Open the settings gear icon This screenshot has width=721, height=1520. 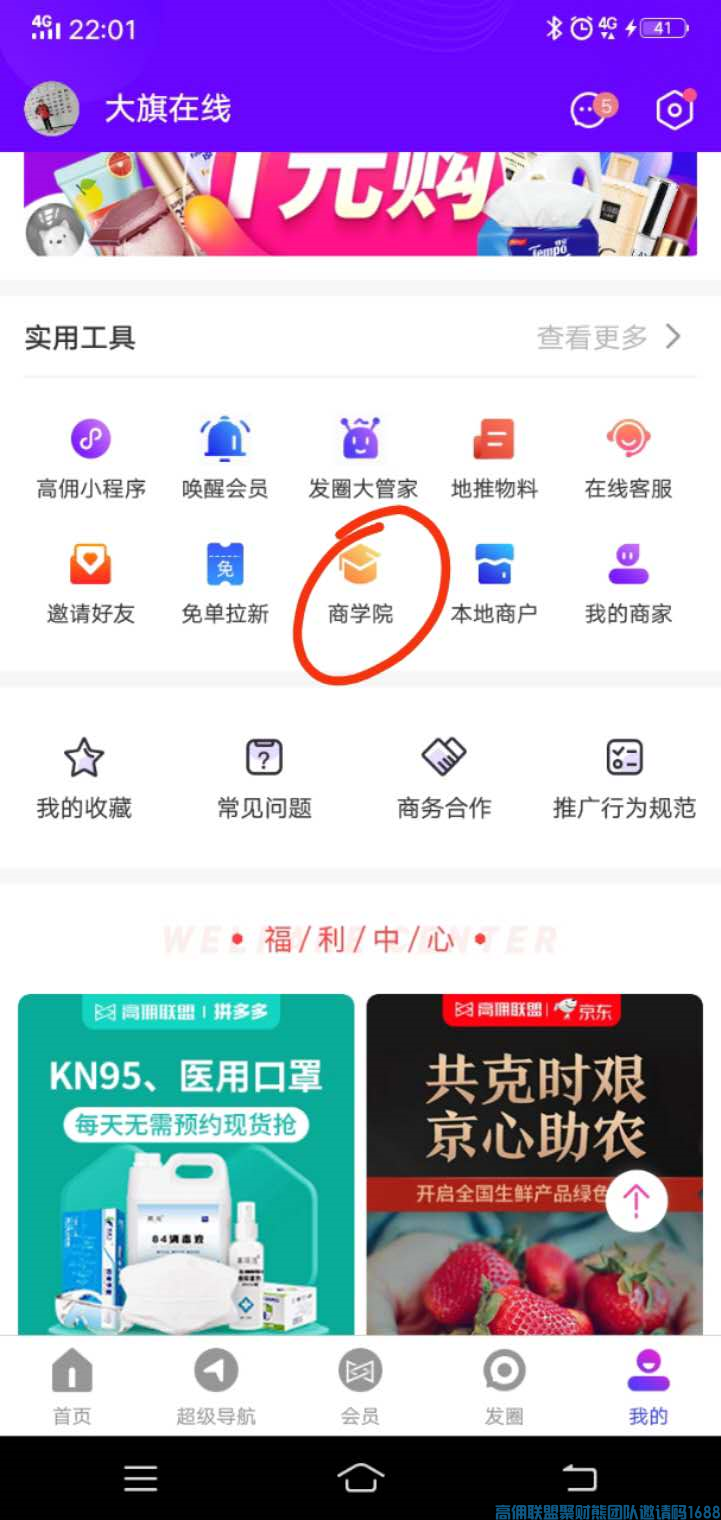click(674, 109)
